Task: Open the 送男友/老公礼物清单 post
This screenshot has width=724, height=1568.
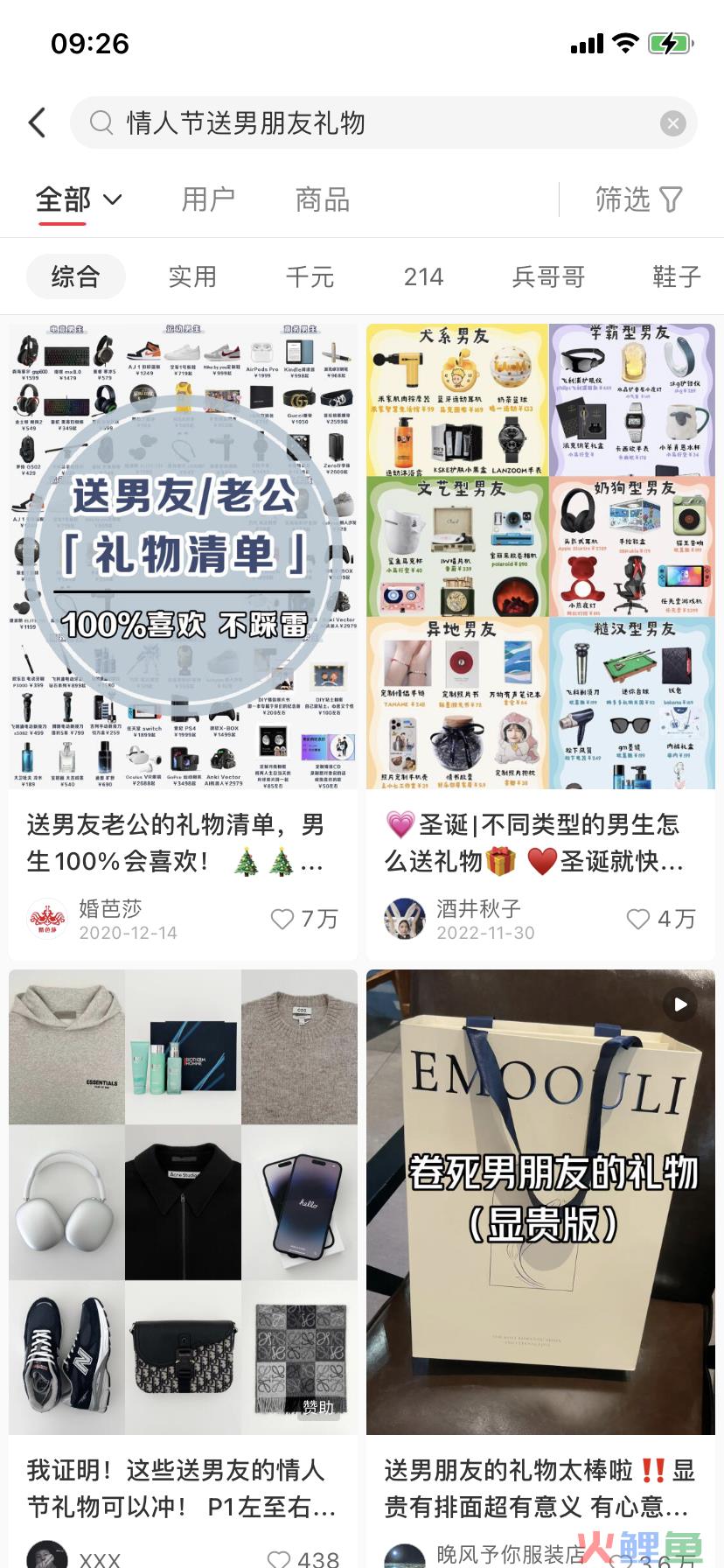Action: [183, 556]
